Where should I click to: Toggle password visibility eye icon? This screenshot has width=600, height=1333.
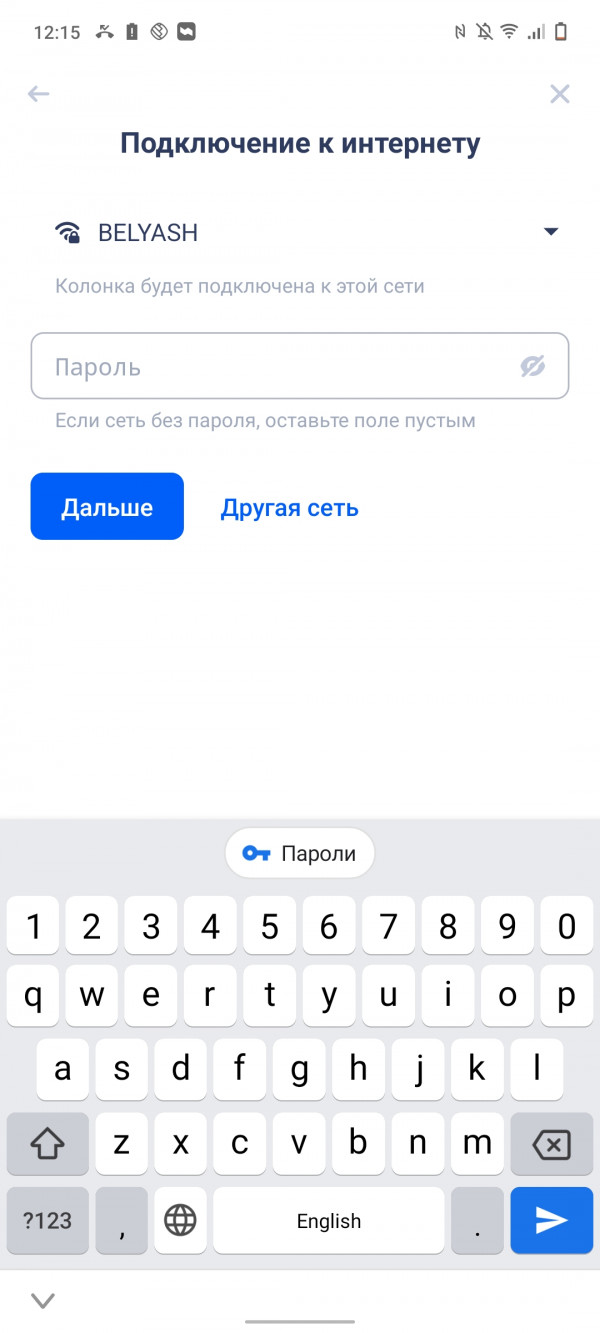click(533, 367)
